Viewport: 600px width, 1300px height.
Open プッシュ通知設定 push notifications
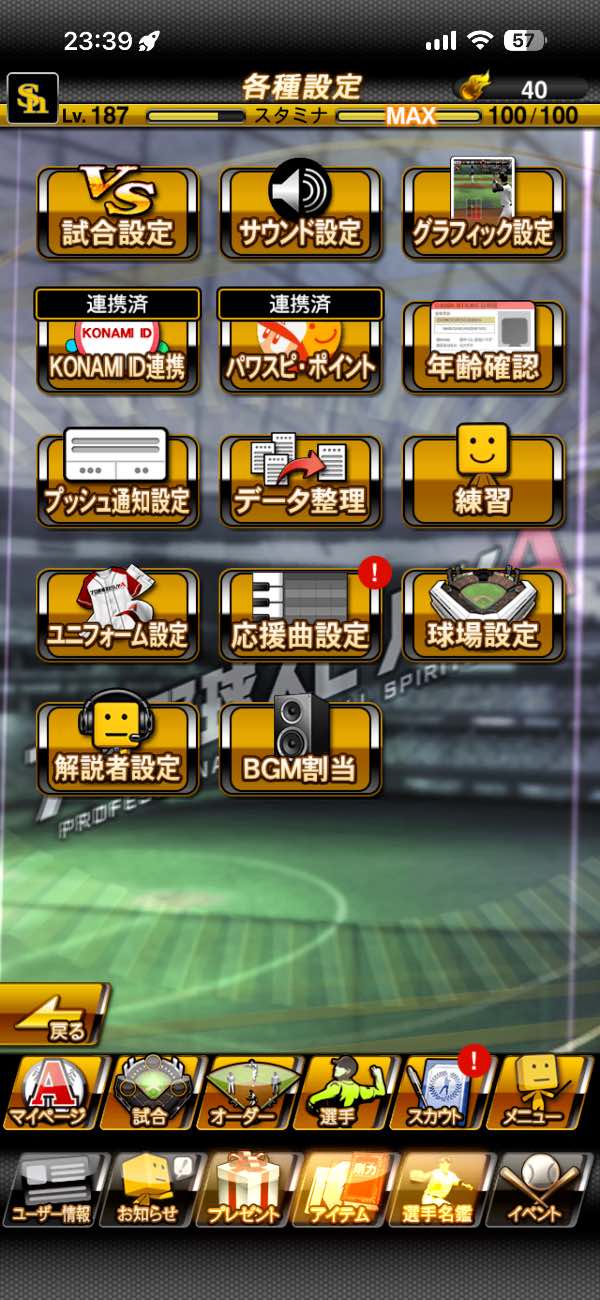coord(117,482)
